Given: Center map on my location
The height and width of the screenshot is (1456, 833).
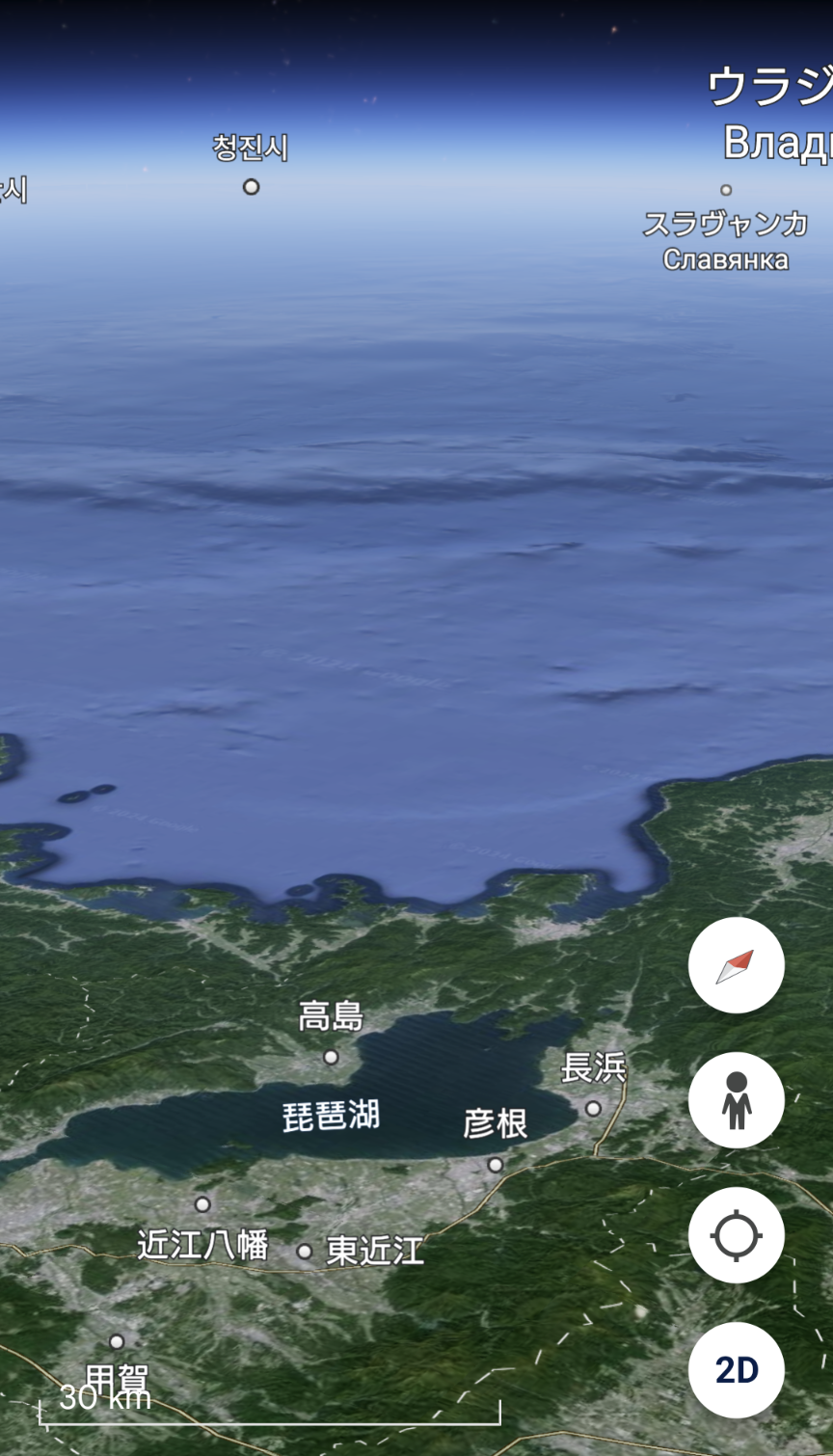Looking at the screenshot, I should coord(736,1235).
